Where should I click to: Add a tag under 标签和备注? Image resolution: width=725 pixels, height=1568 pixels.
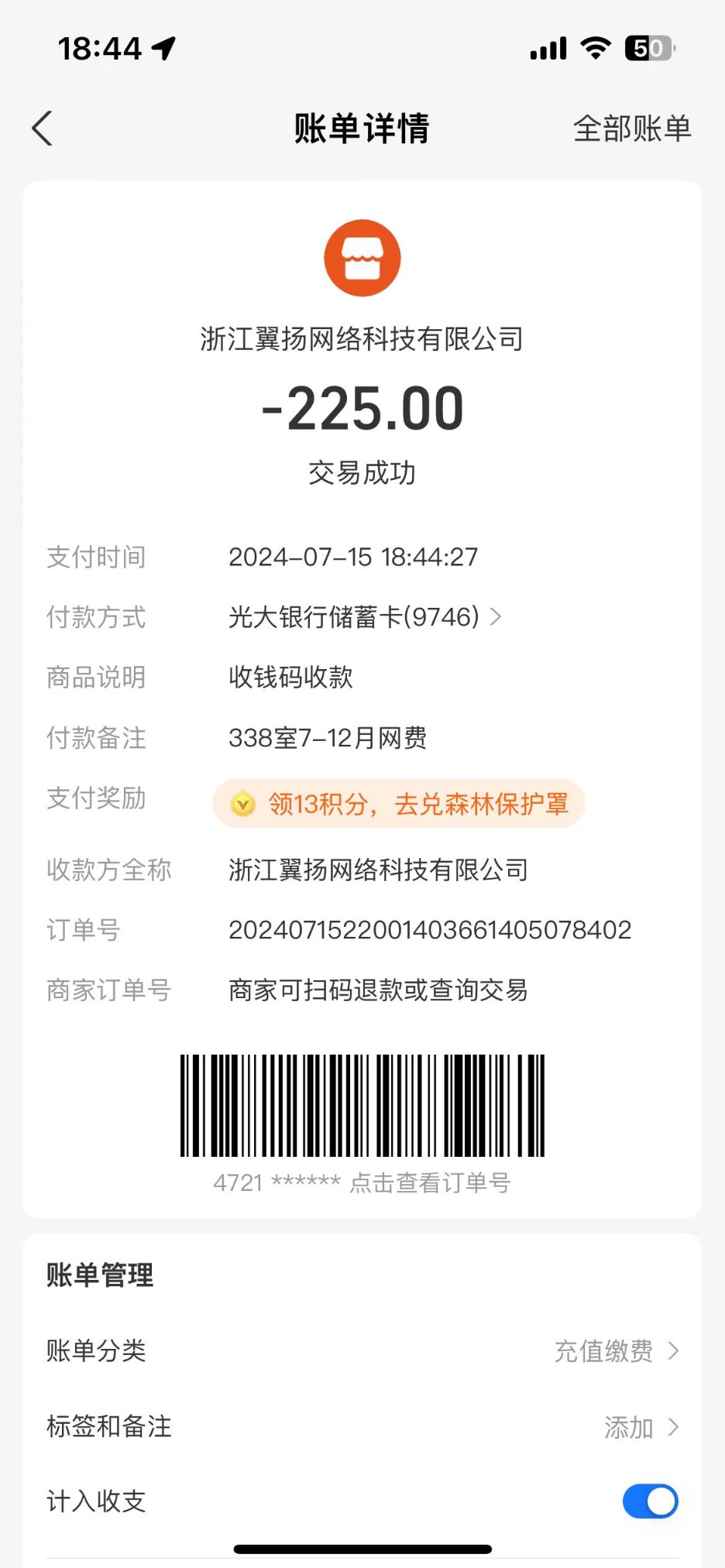pyautogui.click(x=640, y=1427)
